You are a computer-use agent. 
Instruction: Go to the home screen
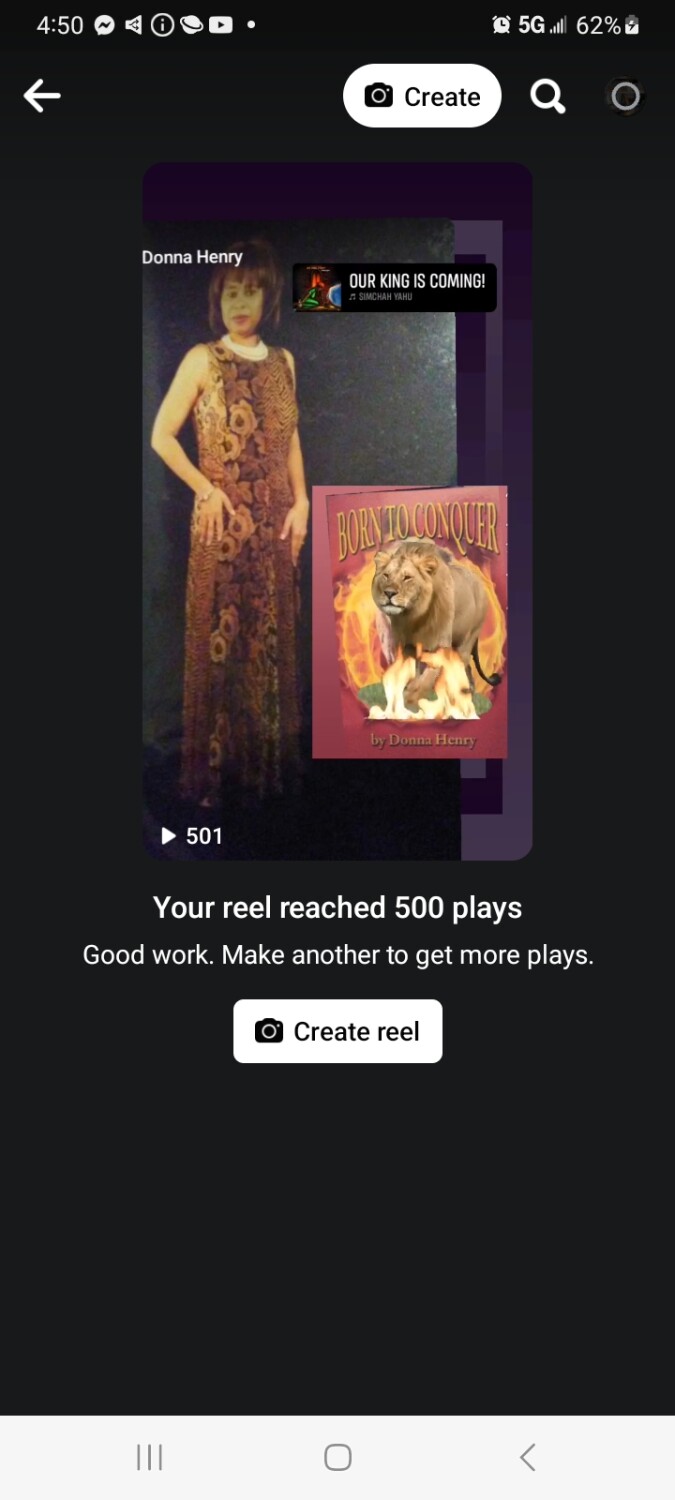(x=338, y=1457)
